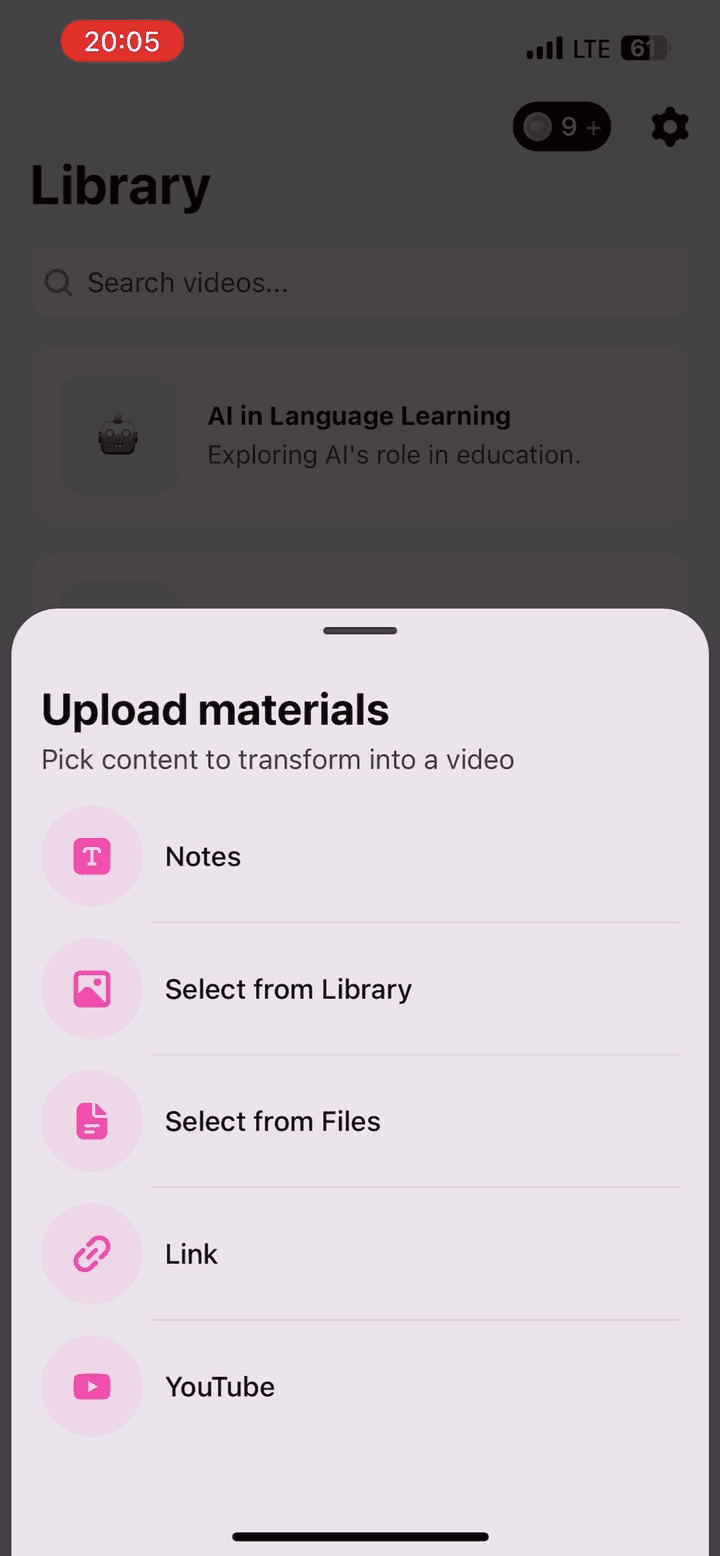Open Select from Library option

[360, 989]
